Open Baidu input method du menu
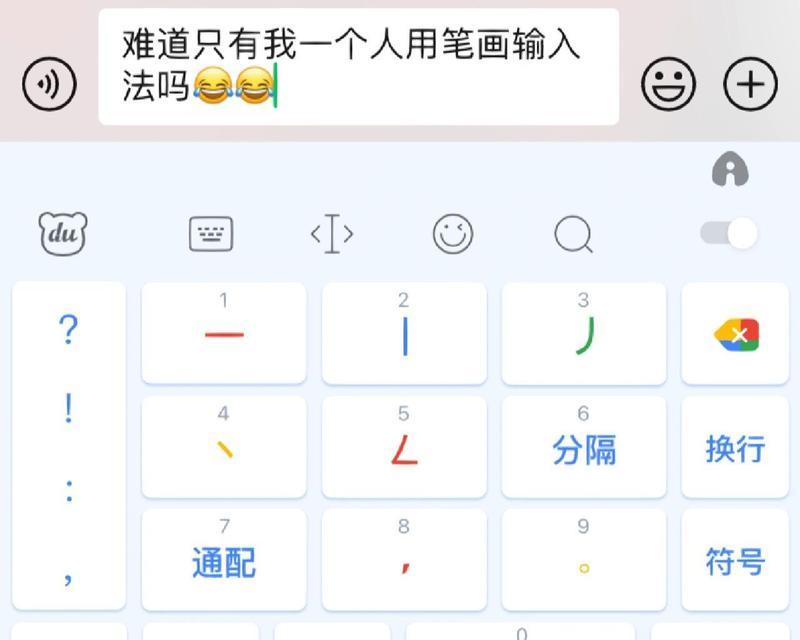The width and height of the screenshot is (800, 640). (x=63, y=234)
